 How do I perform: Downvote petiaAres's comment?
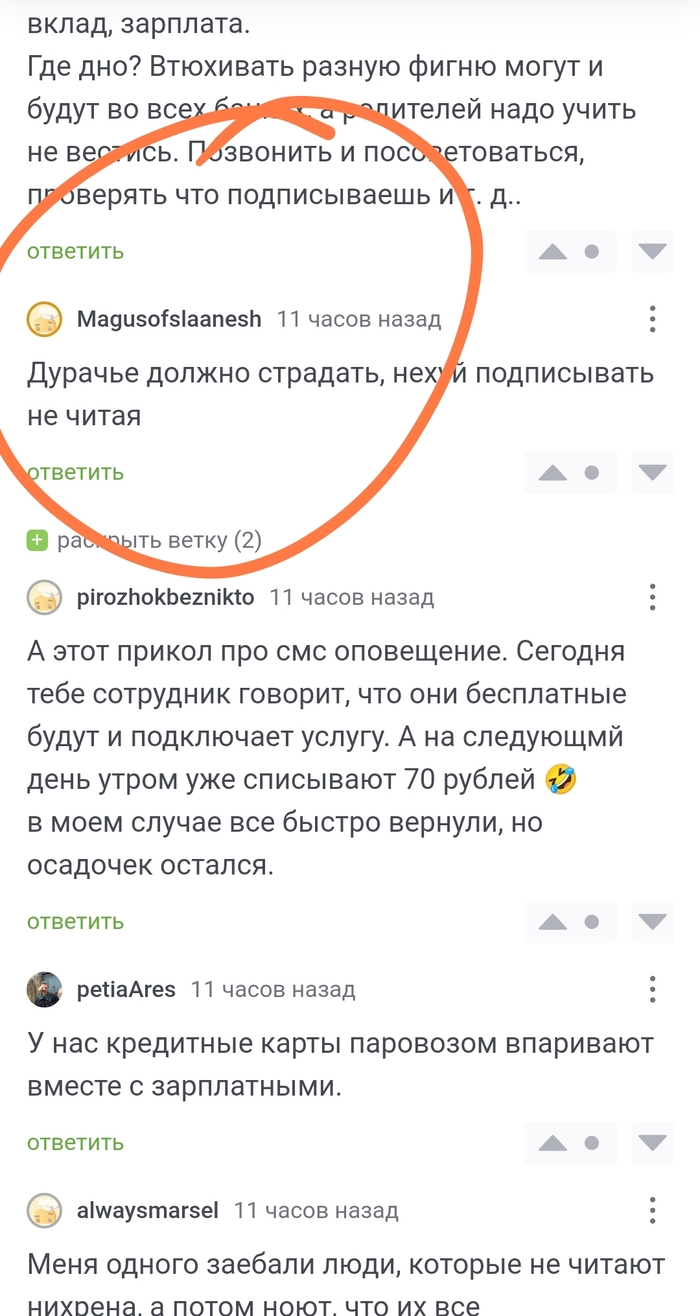pyautogui.click(x=653, y=1142)
